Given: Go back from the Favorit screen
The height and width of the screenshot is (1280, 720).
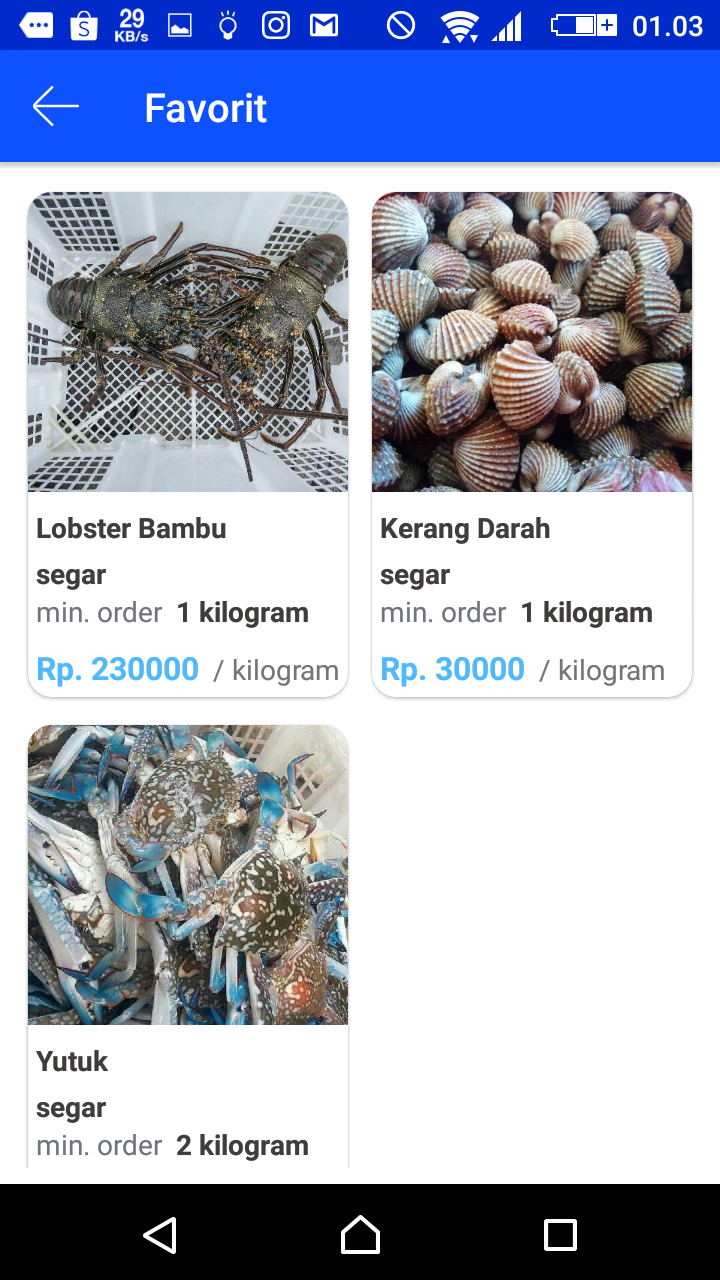Looking at the screenshot, I should [55, 107].
